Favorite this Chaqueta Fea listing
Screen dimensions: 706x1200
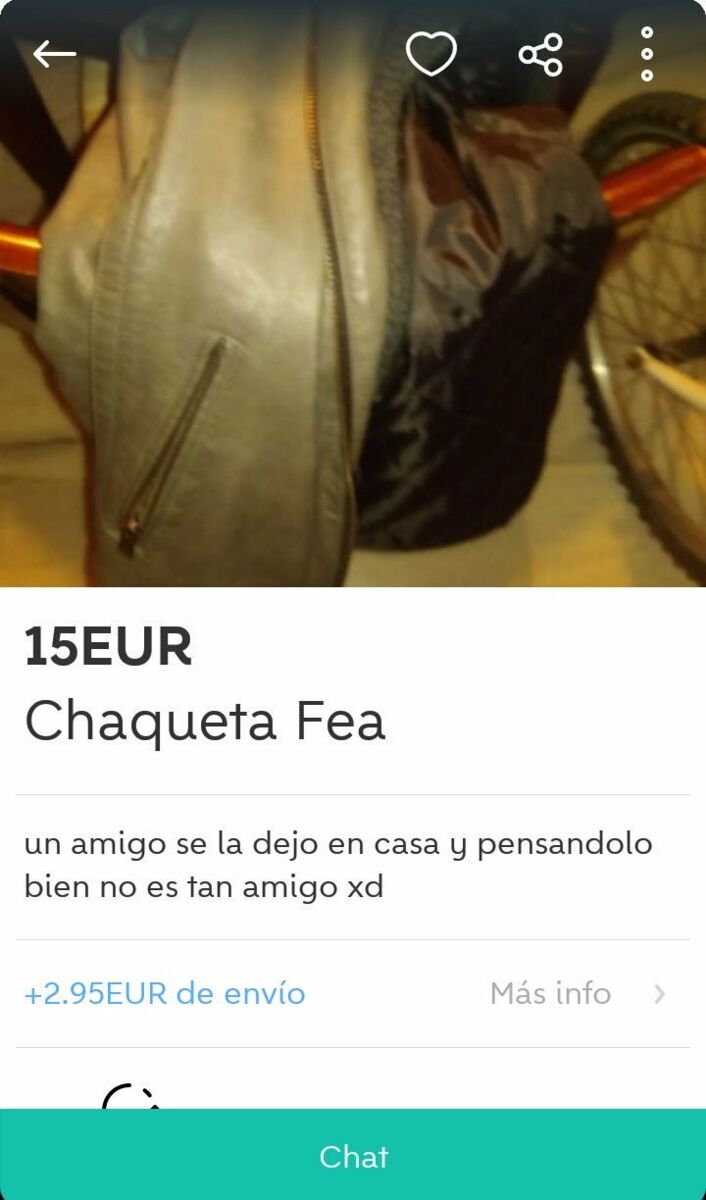(431, 54)
